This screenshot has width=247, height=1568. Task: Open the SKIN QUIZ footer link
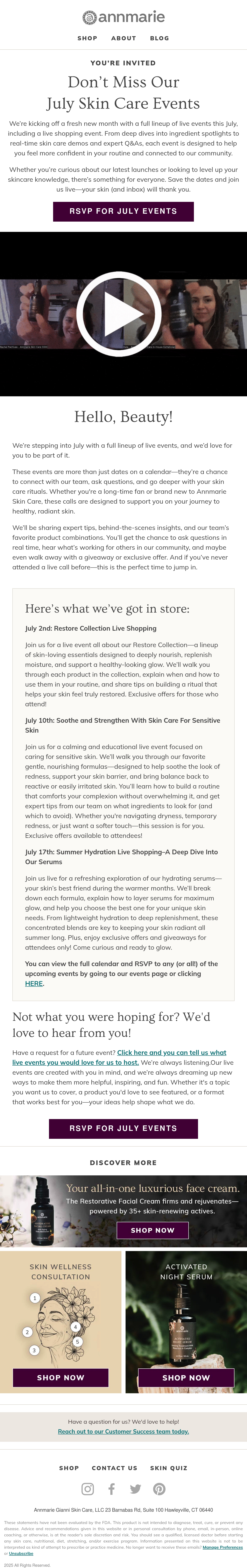point(169,1468)
